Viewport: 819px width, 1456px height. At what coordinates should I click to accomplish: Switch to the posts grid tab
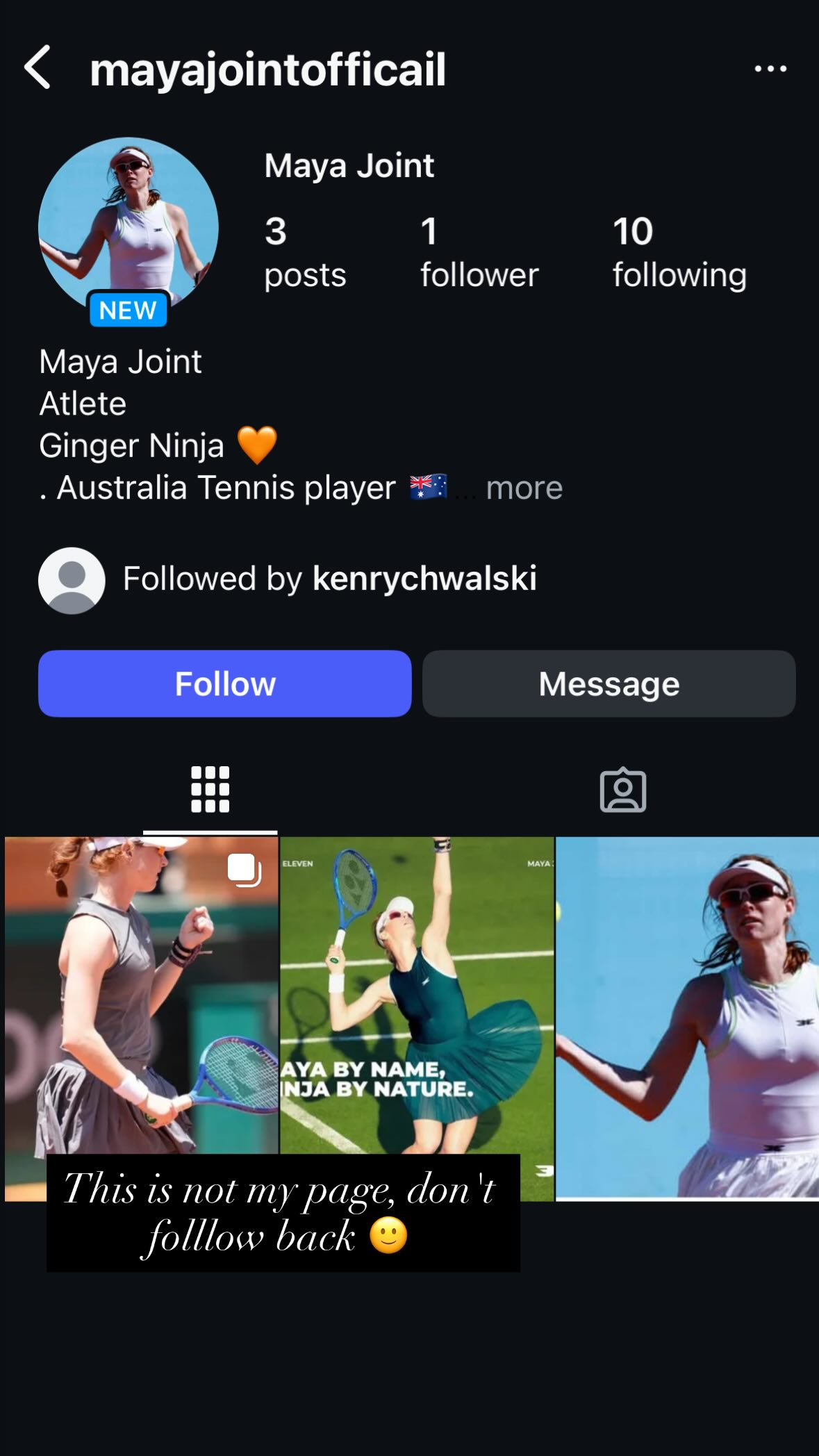coord(210,790)
